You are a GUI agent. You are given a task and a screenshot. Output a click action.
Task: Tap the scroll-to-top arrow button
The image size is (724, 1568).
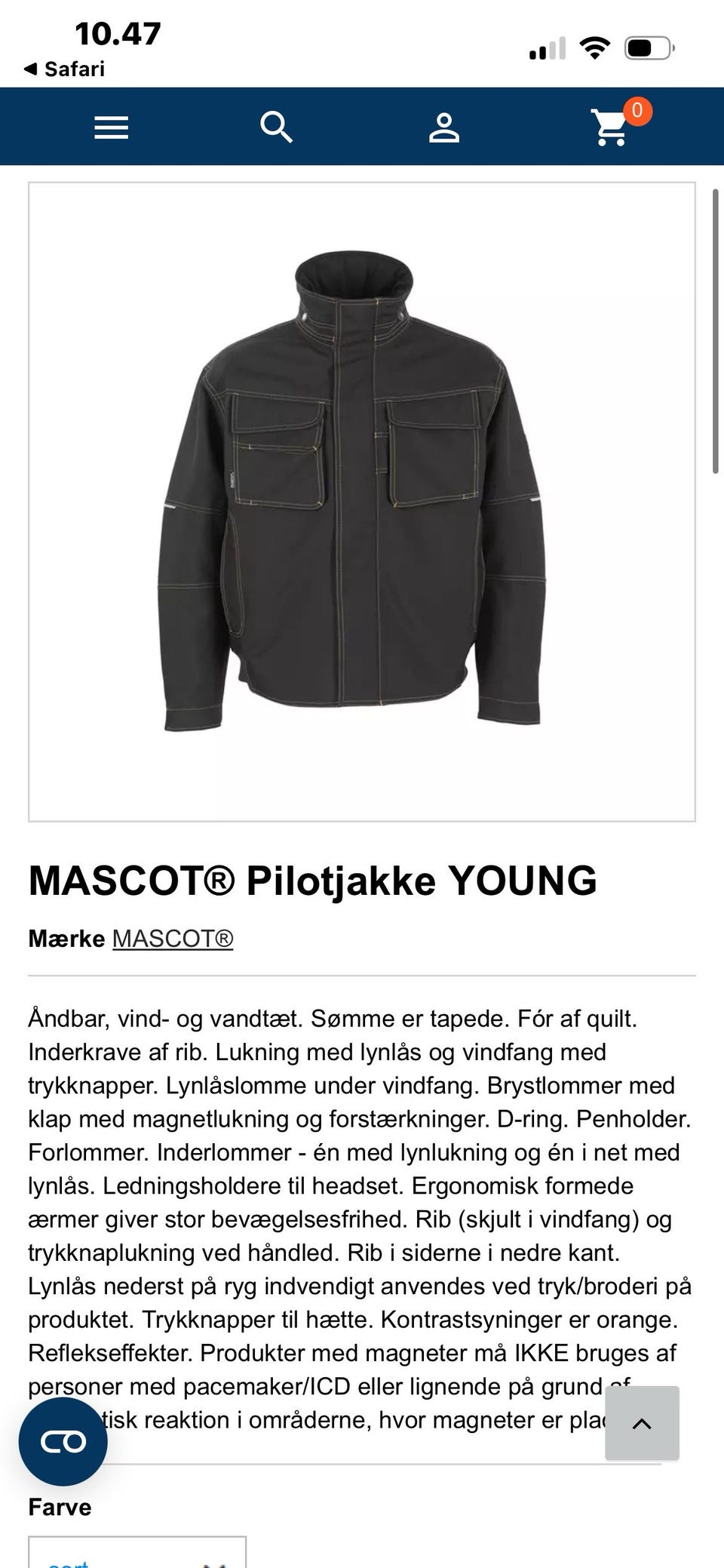[x=642, y=1423]
